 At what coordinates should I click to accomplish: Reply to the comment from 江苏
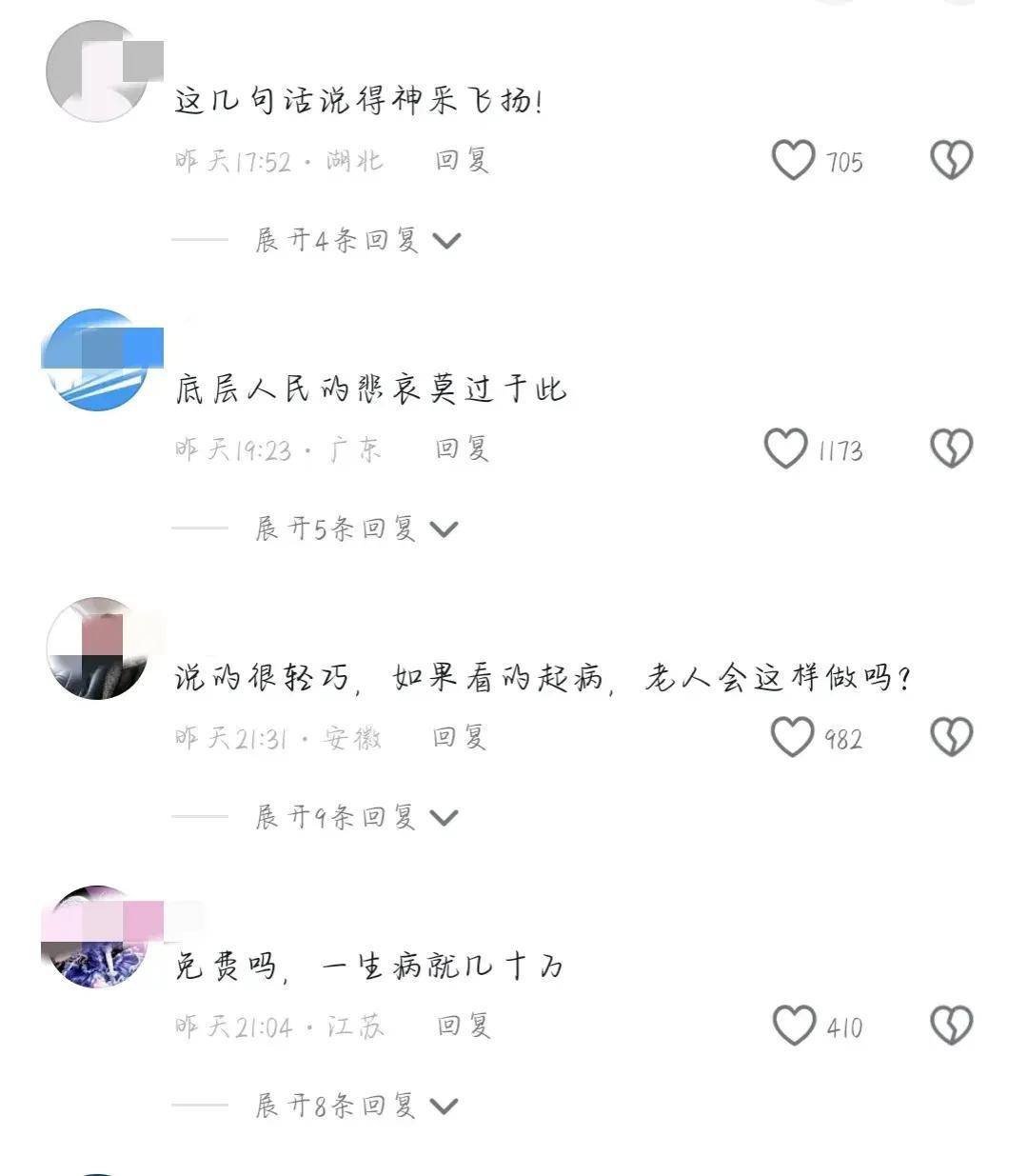click(x=464, y=1026)
